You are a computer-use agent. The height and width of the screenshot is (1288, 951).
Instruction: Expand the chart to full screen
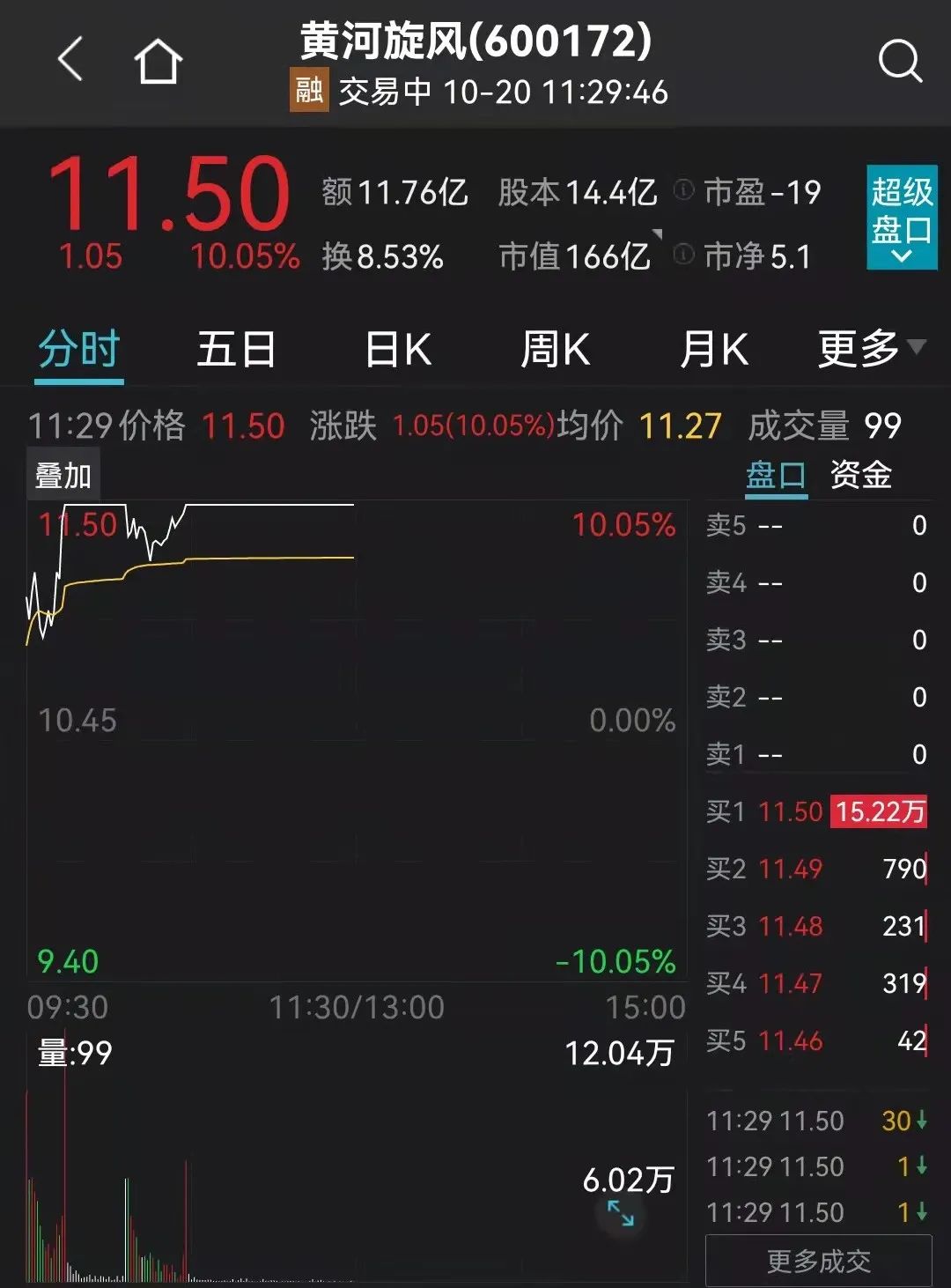pos(621,1214)
